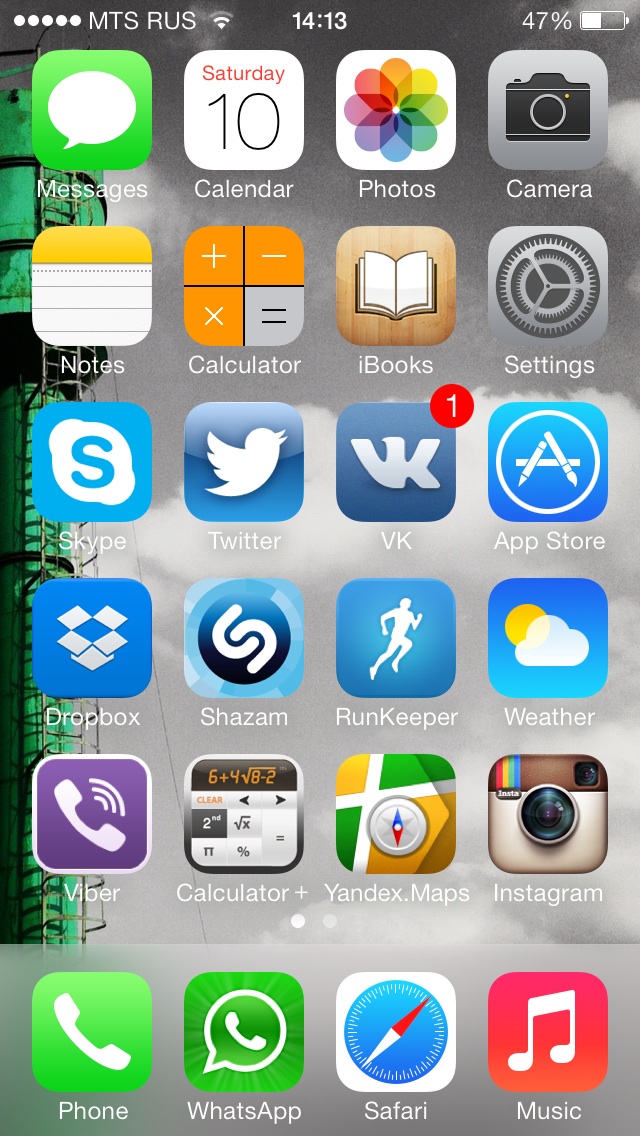
Task: Open the Notes app
Action: 92,286
